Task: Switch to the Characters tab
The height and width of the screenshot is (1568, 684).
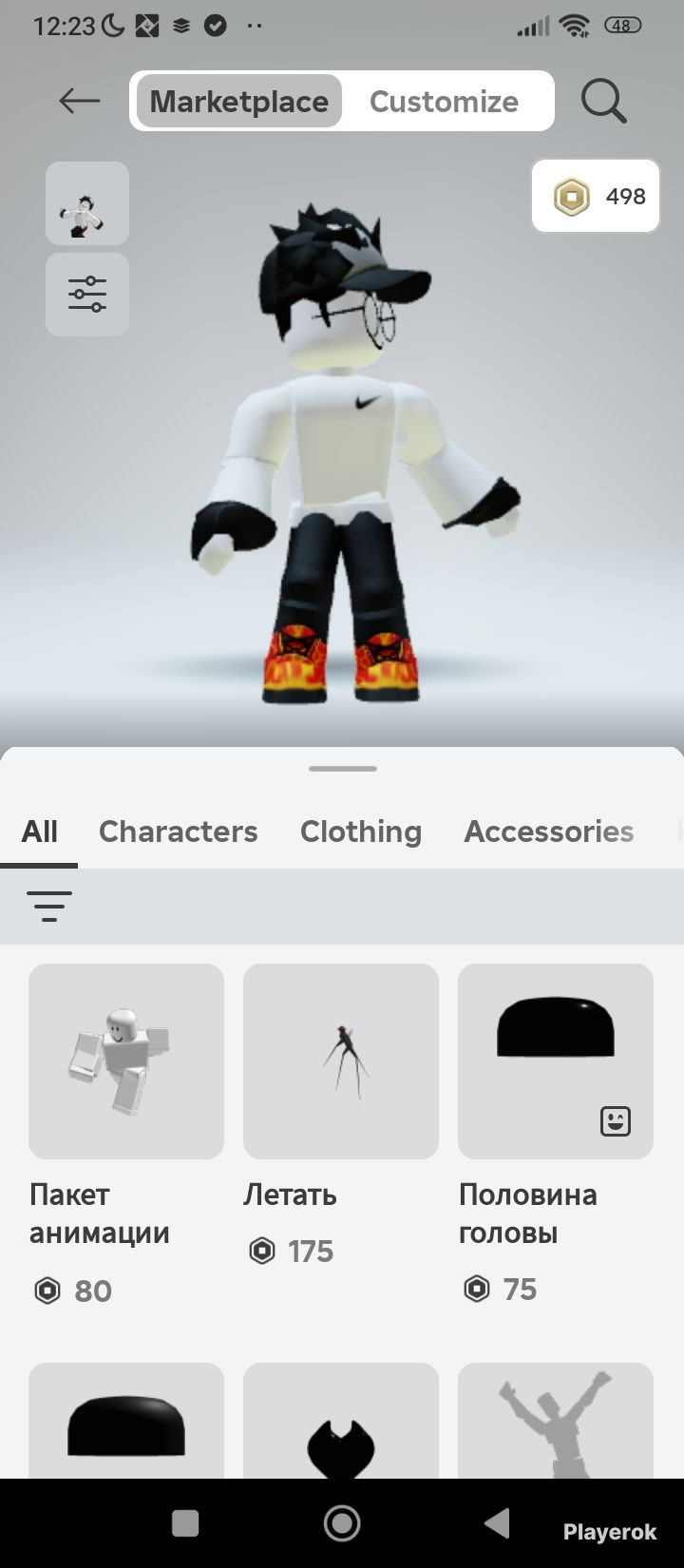Action: tap(179, 832)
